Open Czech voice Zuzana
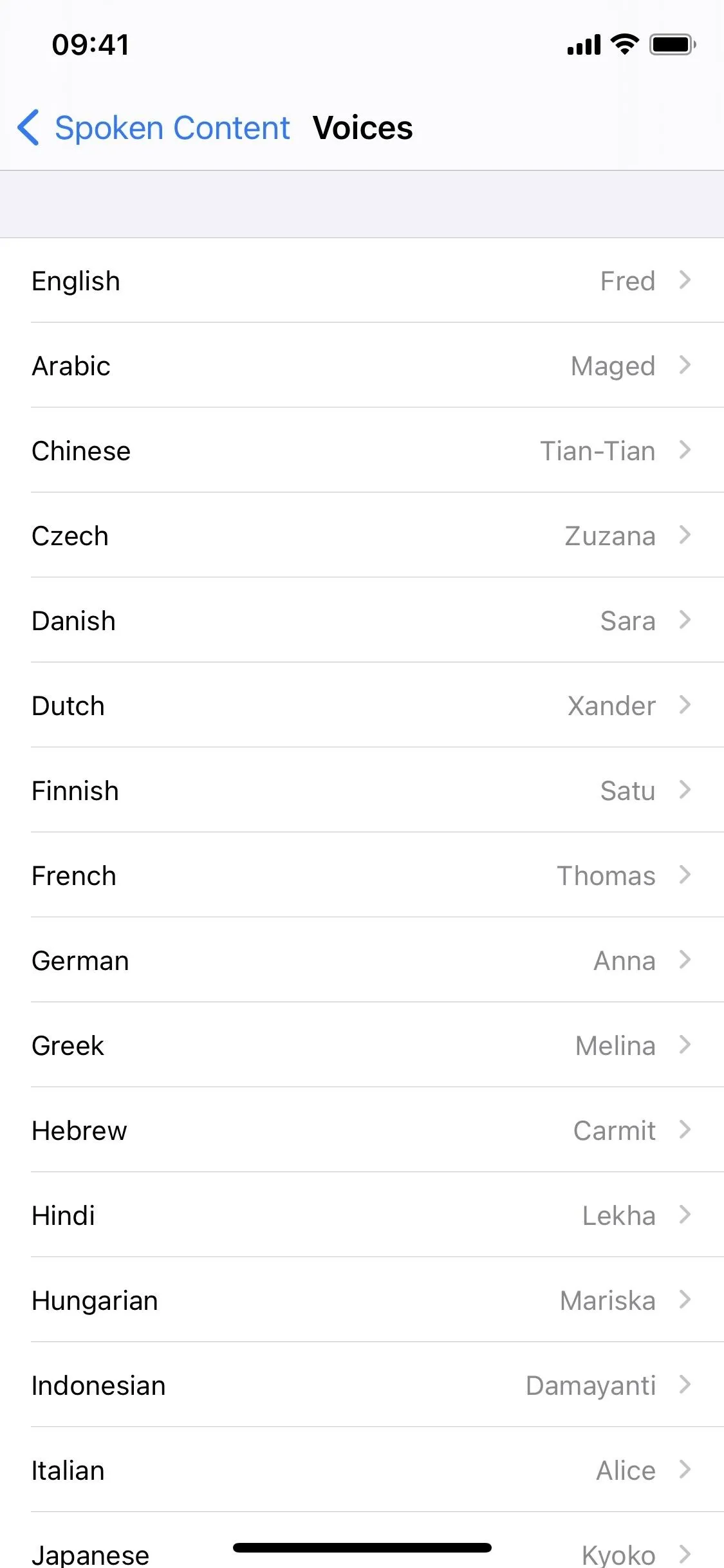This screenshot has height=1568, width=724. coord(362,536)
